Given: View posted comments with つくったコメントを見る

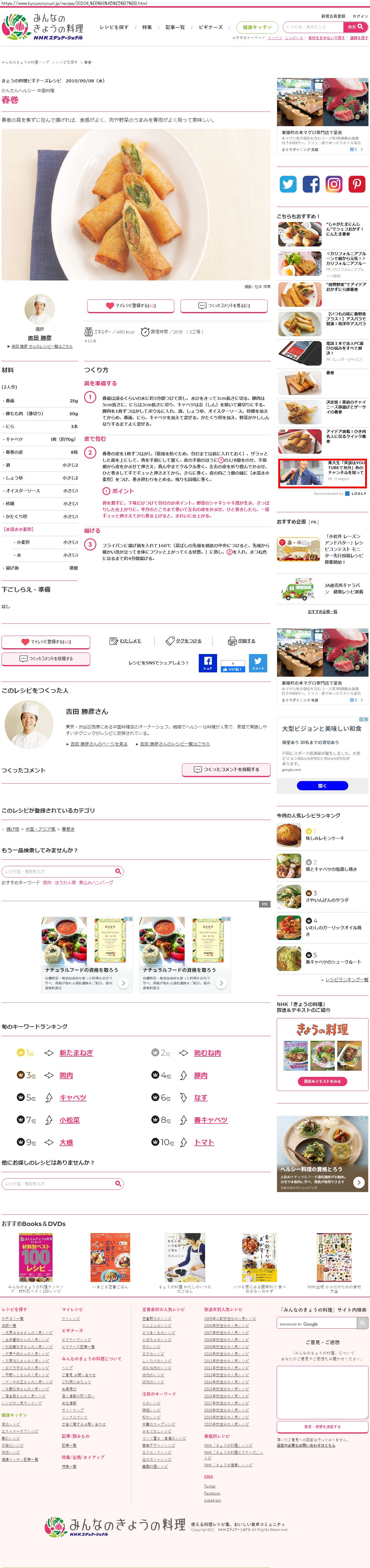Looking at the screenshot, I should click(x=225, y=306).
